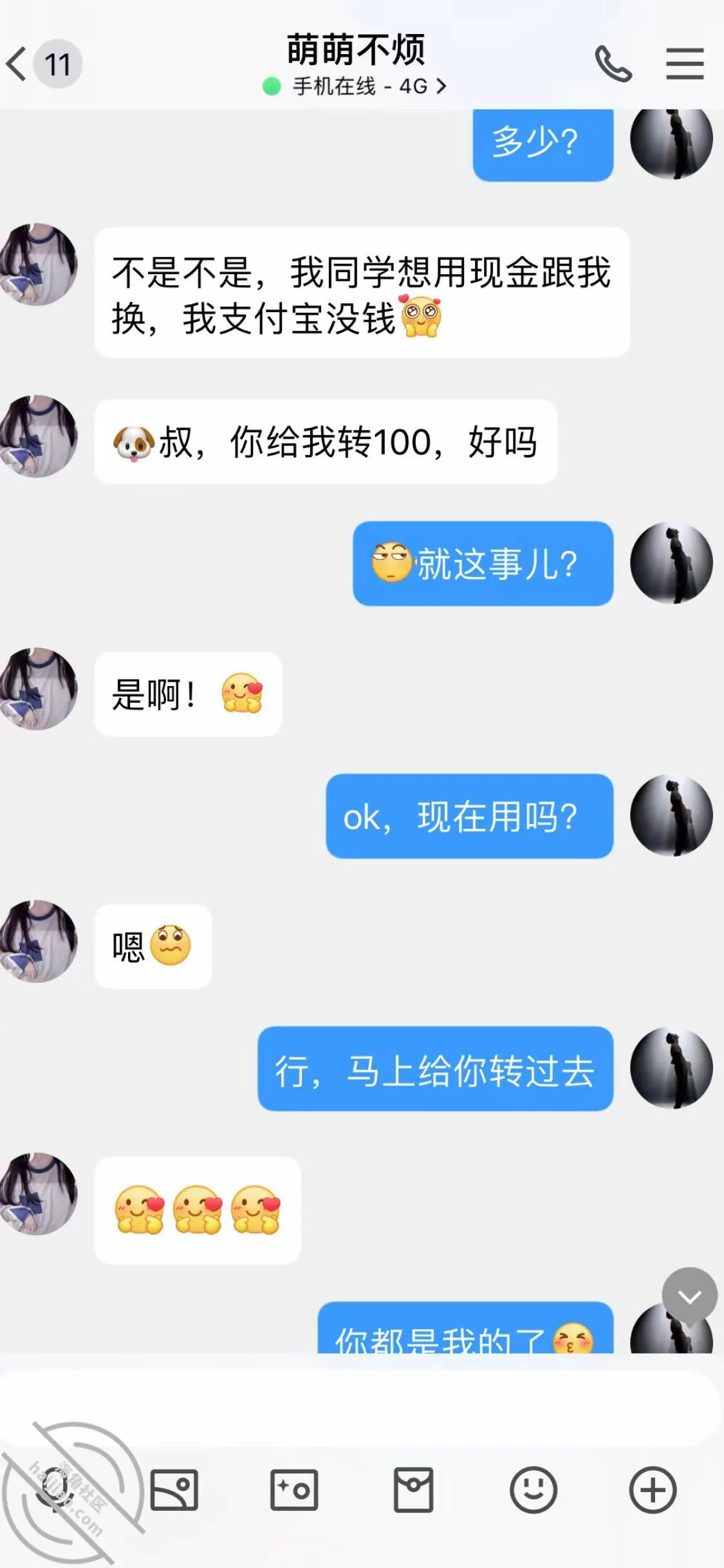Start a voice call with 萌萌不烦
The image size is (724, 1568).
tap(613, 64)
